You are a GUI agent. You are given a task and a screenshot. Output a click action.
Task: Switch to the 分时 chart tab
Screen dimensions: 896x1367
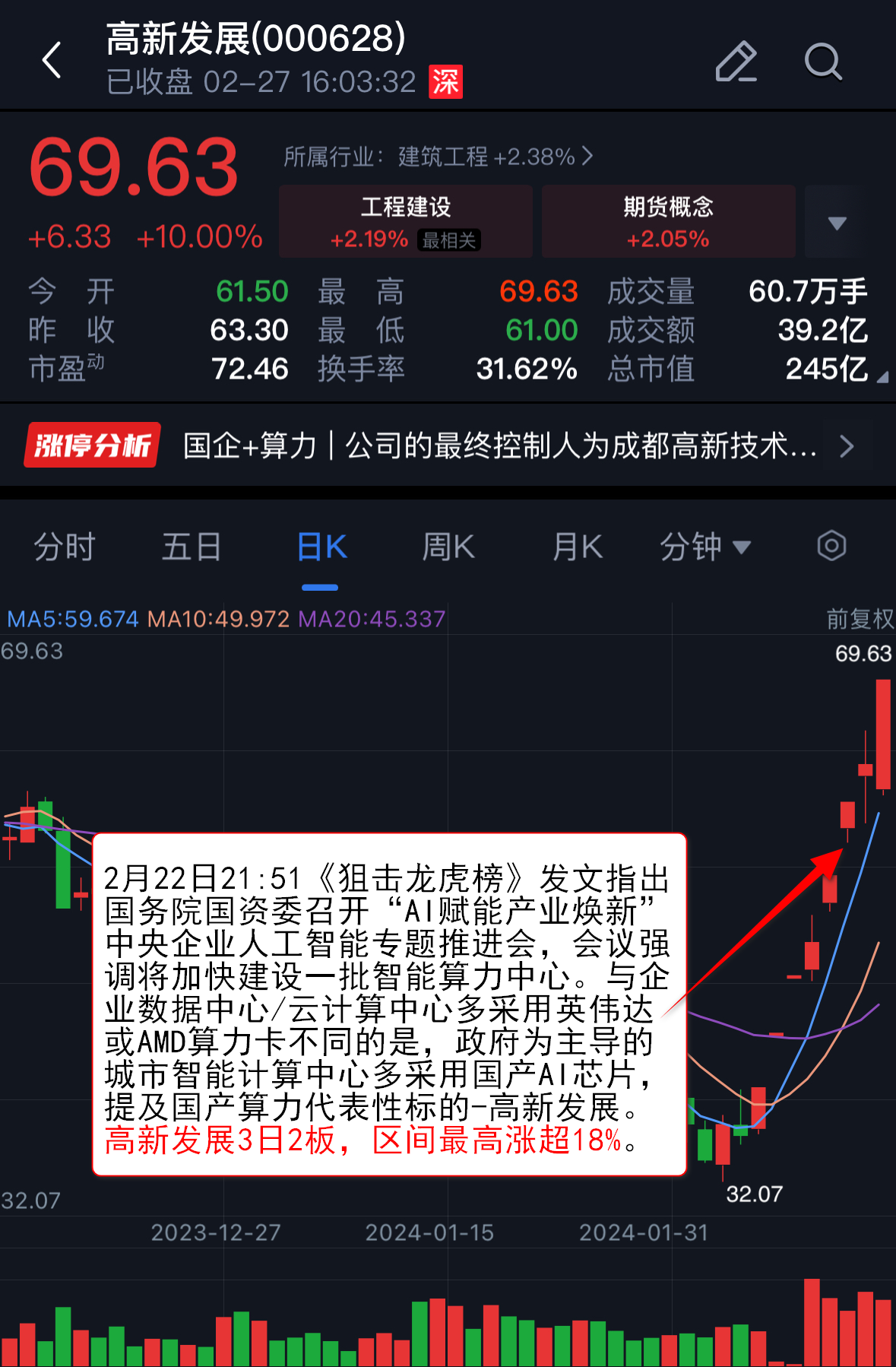(x=65, y=547)
